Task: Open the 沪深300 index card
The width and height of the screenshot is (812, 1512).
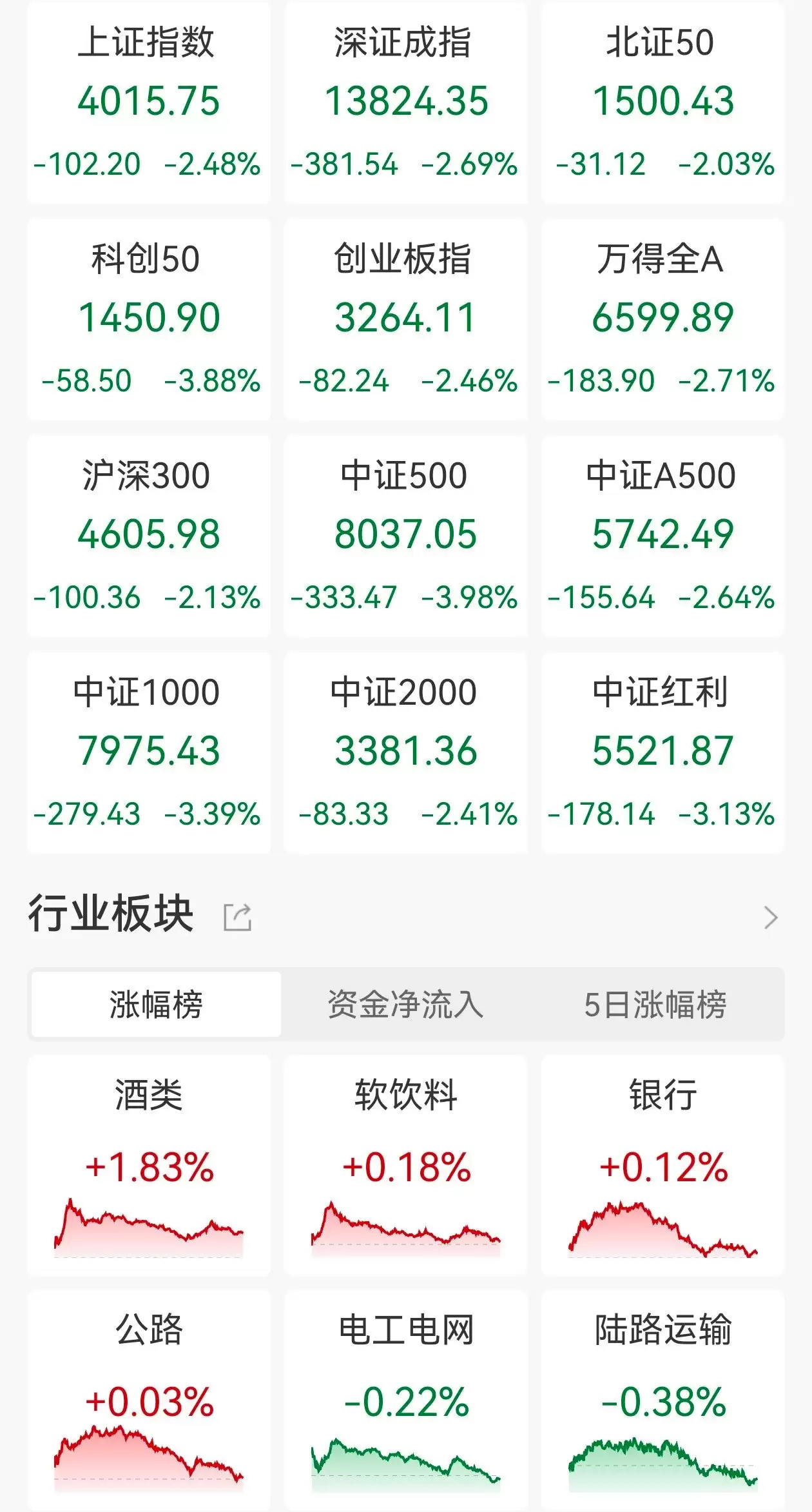Action: click(148, 536)
